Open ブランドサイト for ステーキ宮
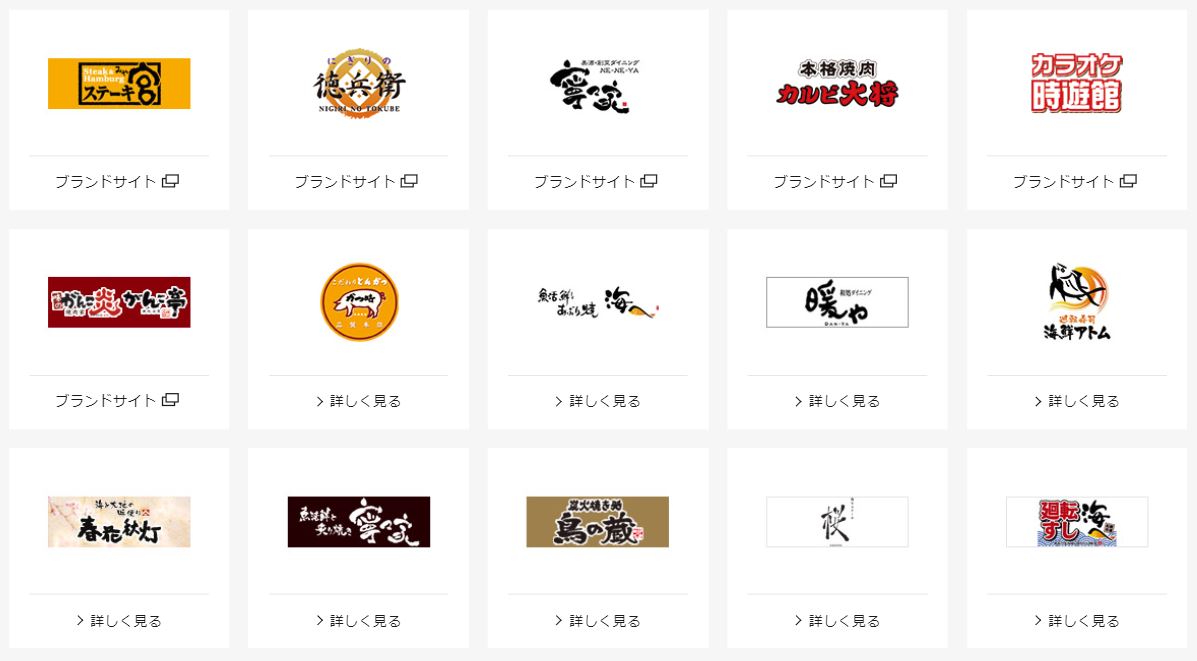The height and width of the screenshot is (661, 1197). 118,182
